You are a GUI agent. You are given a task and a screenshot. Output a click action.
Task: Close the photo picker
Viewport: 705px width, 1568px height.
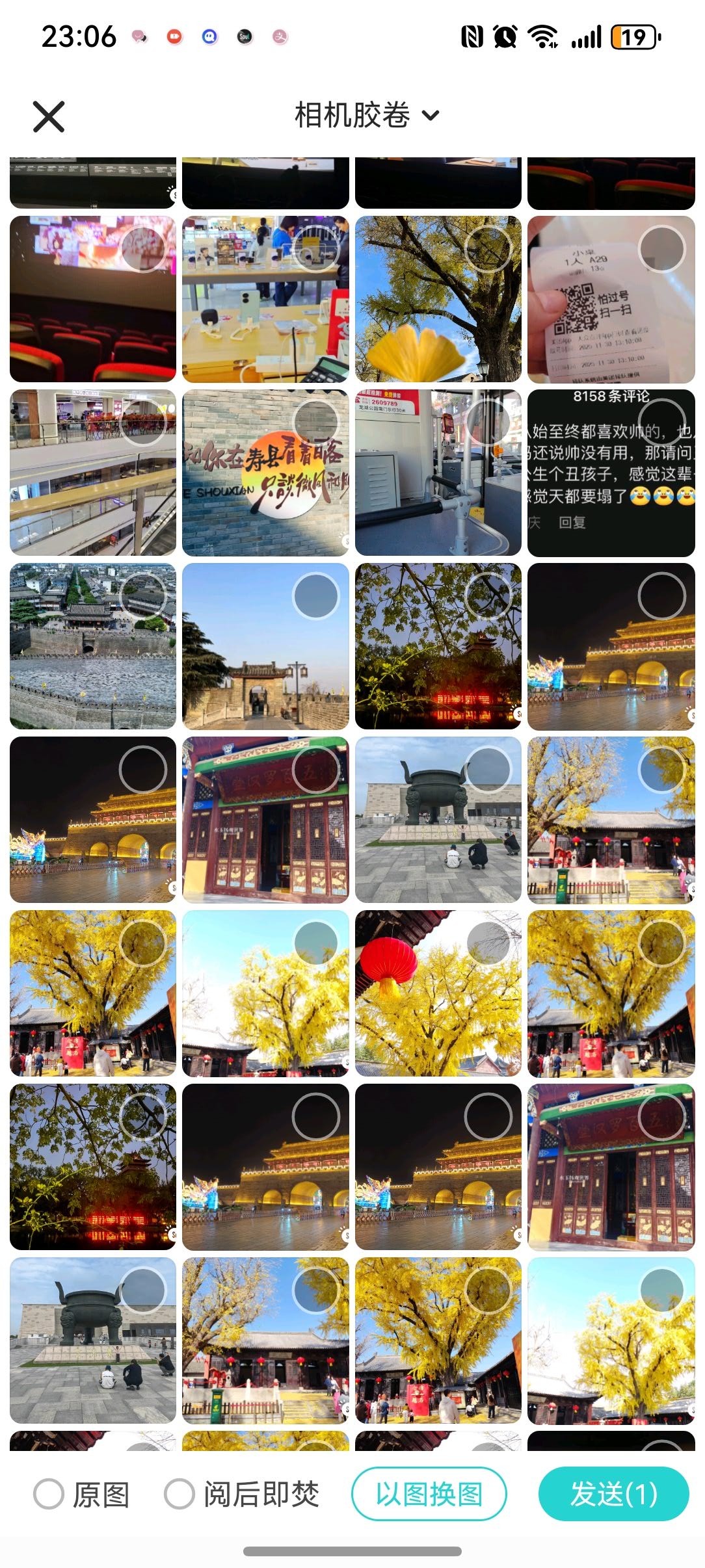pos(49,117)
